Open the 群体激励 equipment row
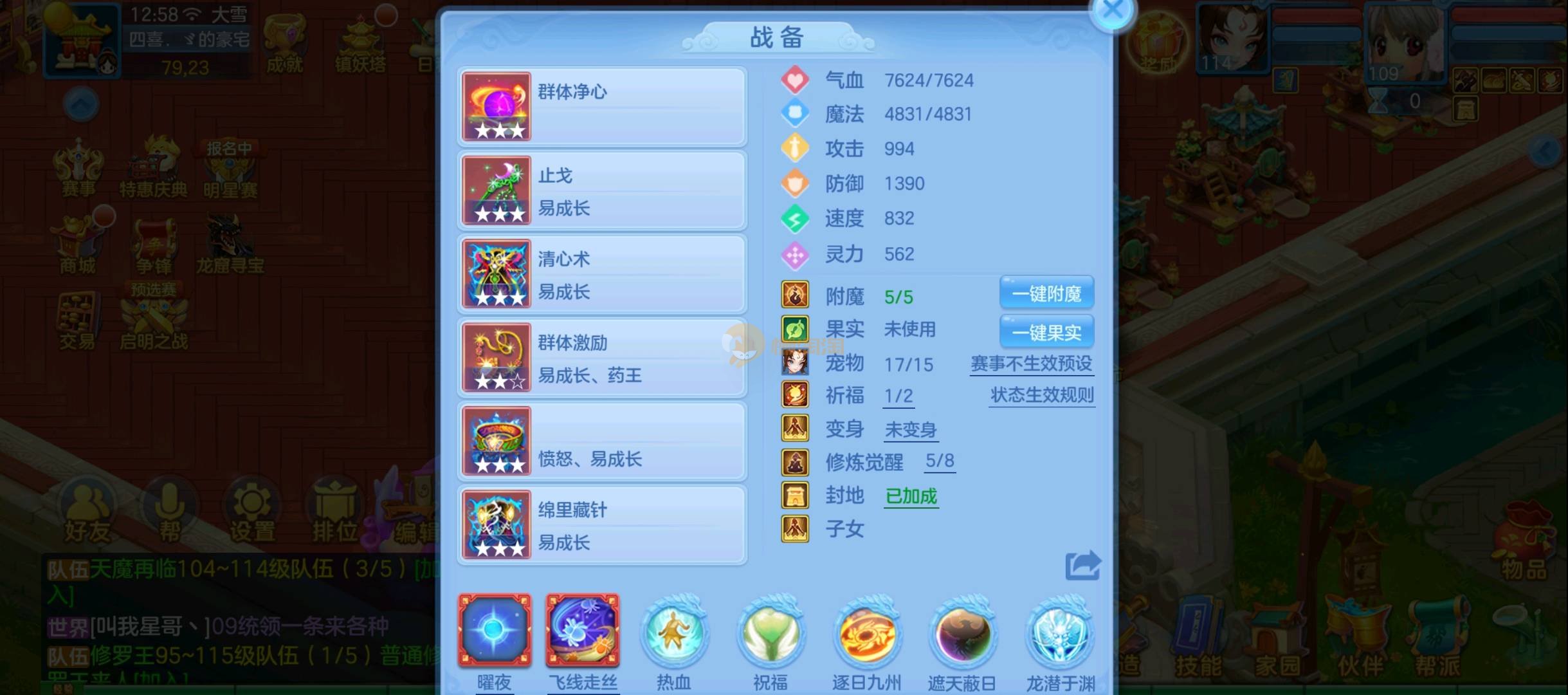The image size is (1568, 695). 602,358
